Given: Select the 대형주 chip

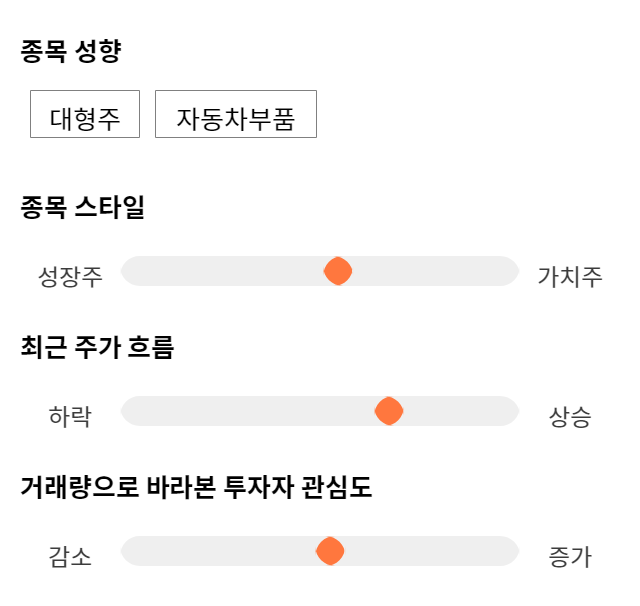Looking at the screenshot, I should click(x=85, y=114).
